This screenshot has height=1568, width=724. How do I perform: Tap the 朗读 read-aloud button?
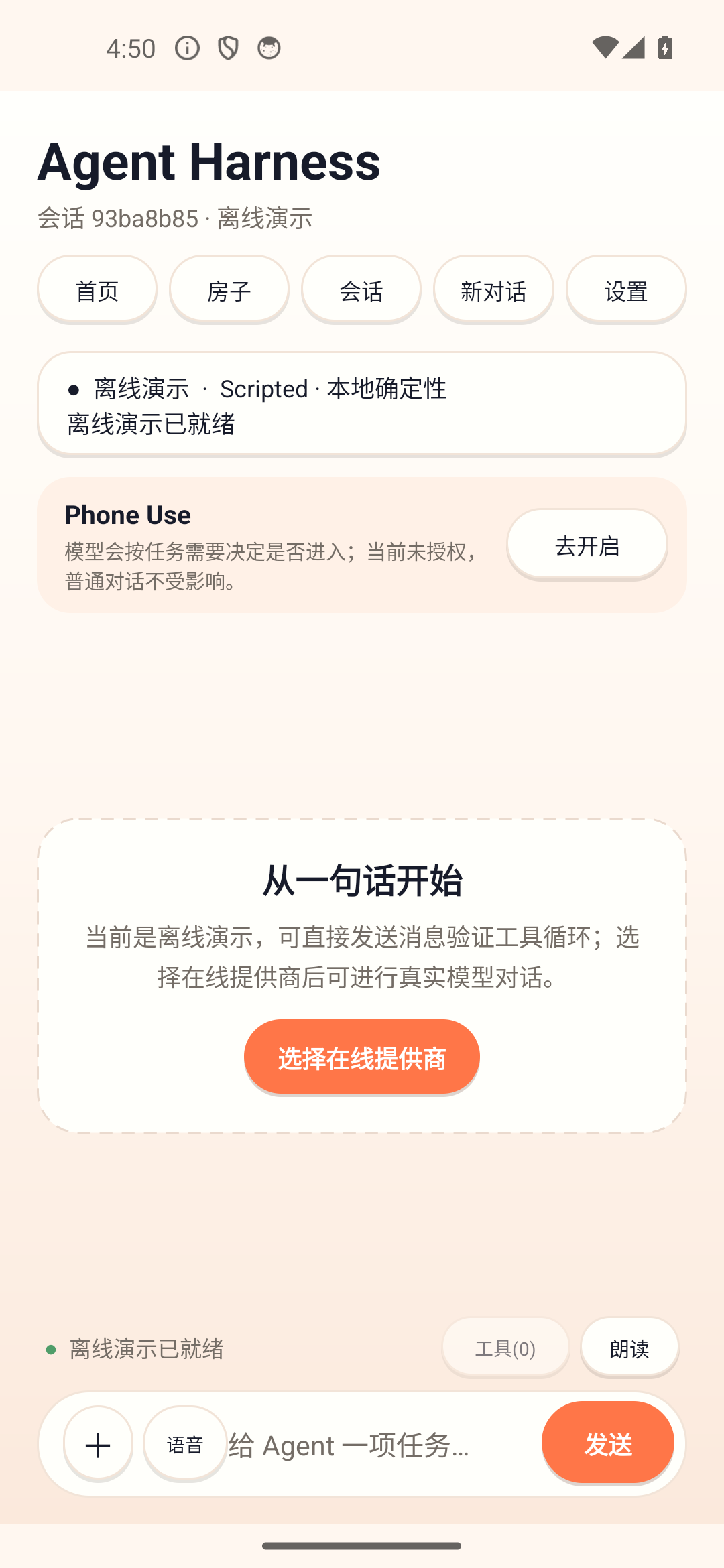point(629,1348)
